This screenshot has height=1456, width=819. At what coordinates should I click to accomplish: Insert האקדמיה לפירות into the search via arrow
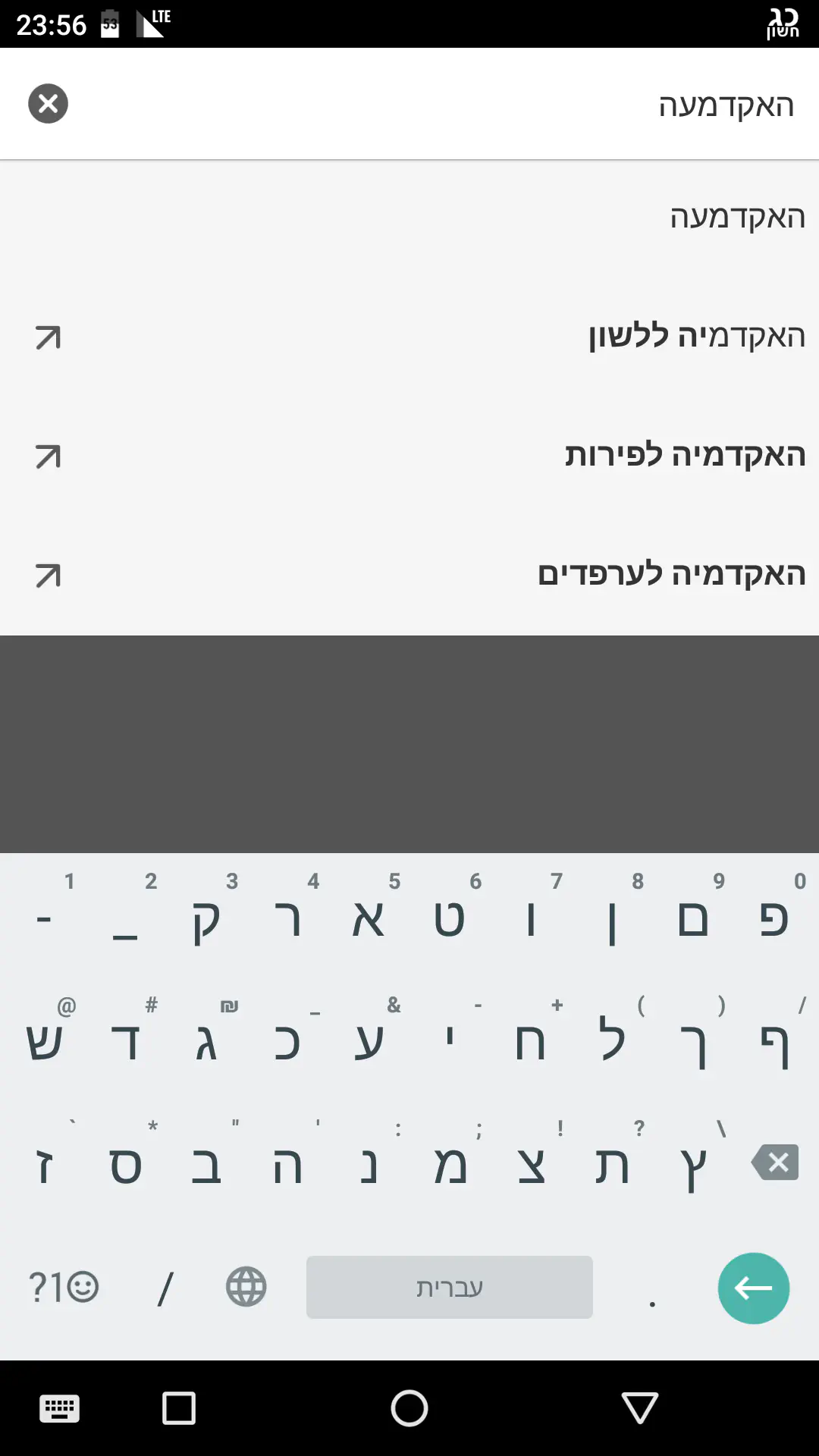(48, 457)
